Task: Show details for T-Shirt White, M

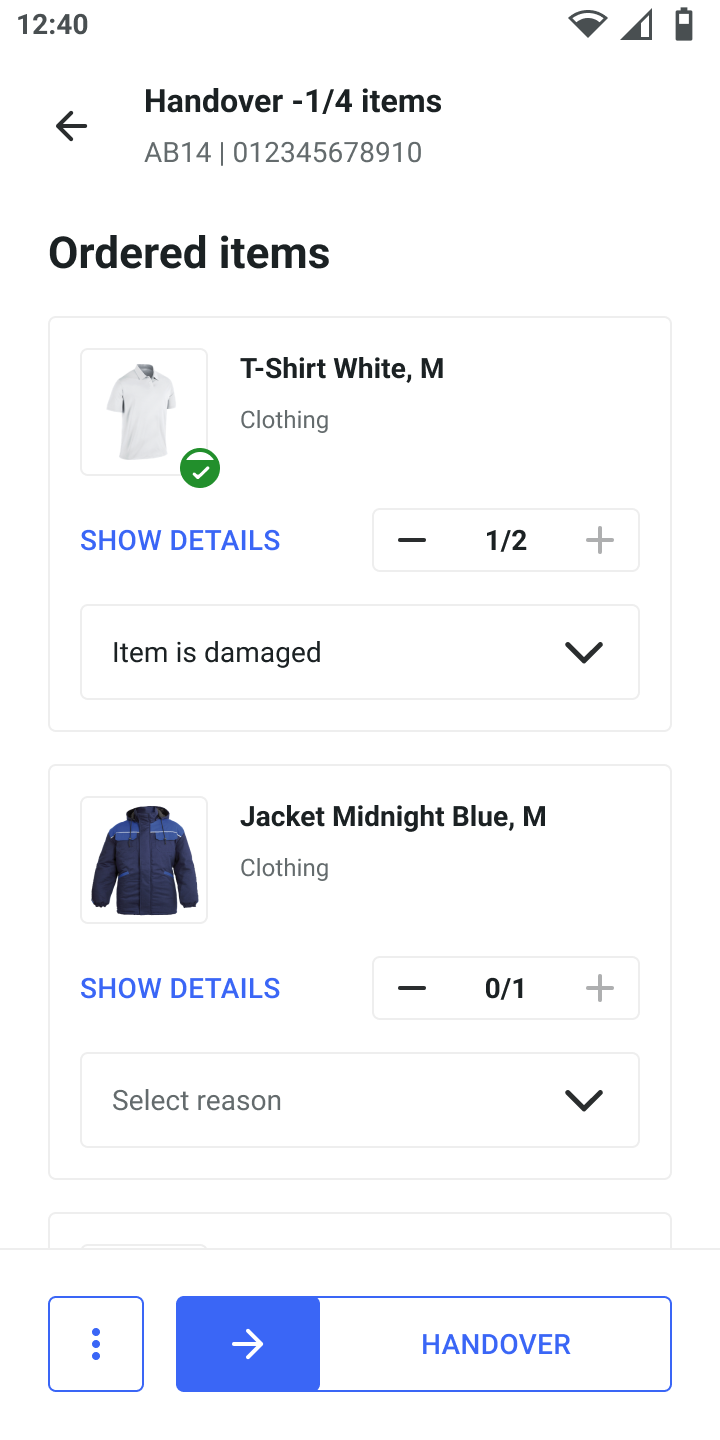Action: click(x=180, y=540)
